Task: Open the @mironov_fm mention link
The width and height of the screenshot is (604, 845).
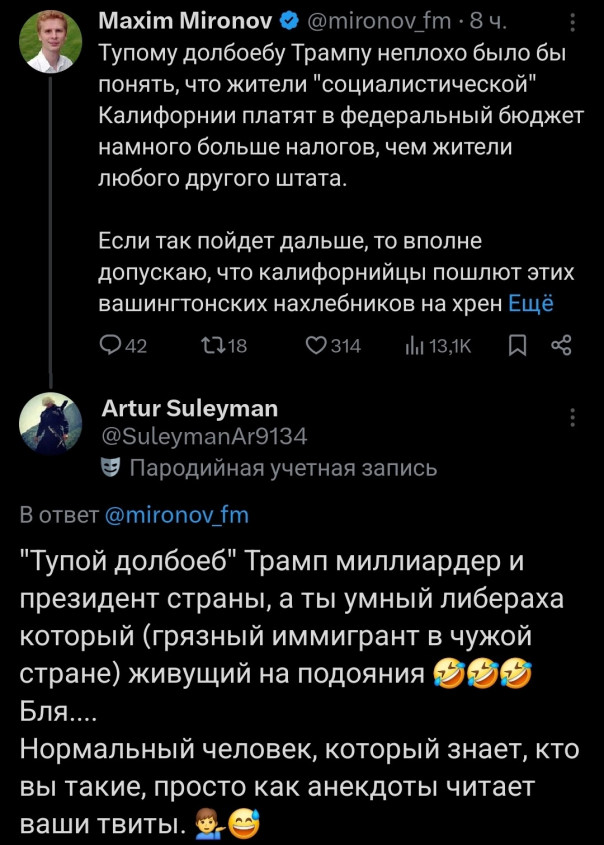Action: tap(176, 515)
